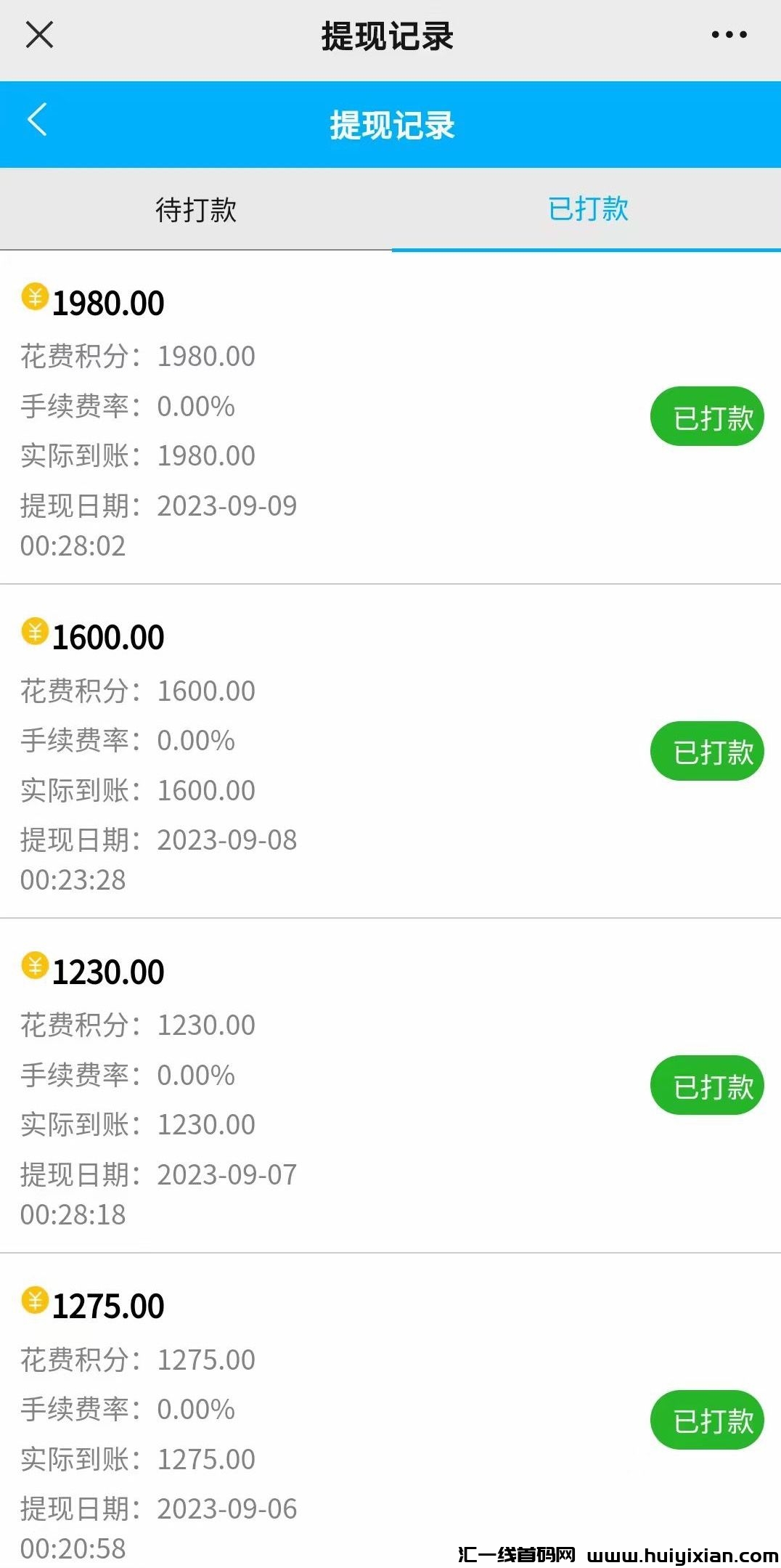Tap the 已打款 button on the 1230.00 record
Viewport: 781px width, 1568px height.
point(706,1084)
